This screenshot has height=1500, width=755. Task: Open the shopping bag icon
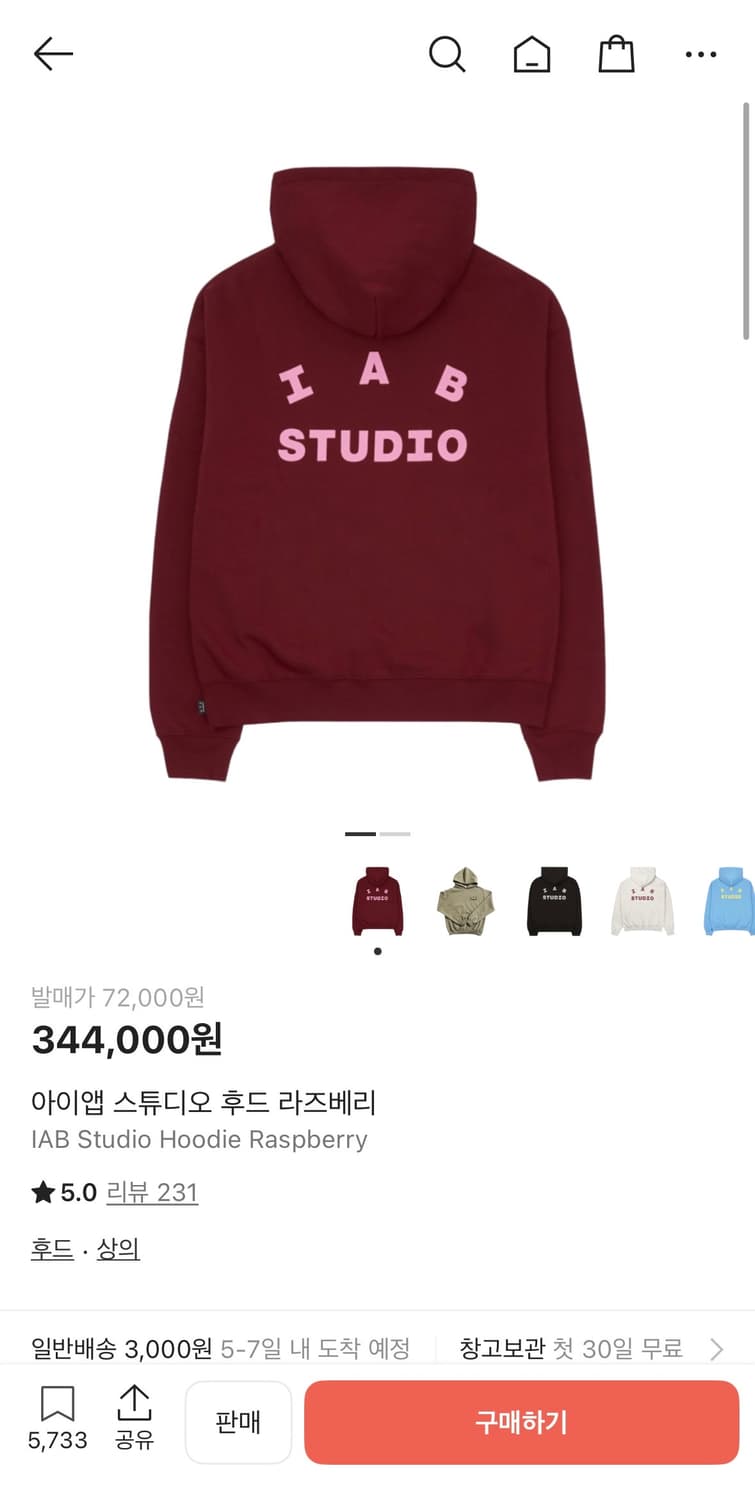pos(617,55)
